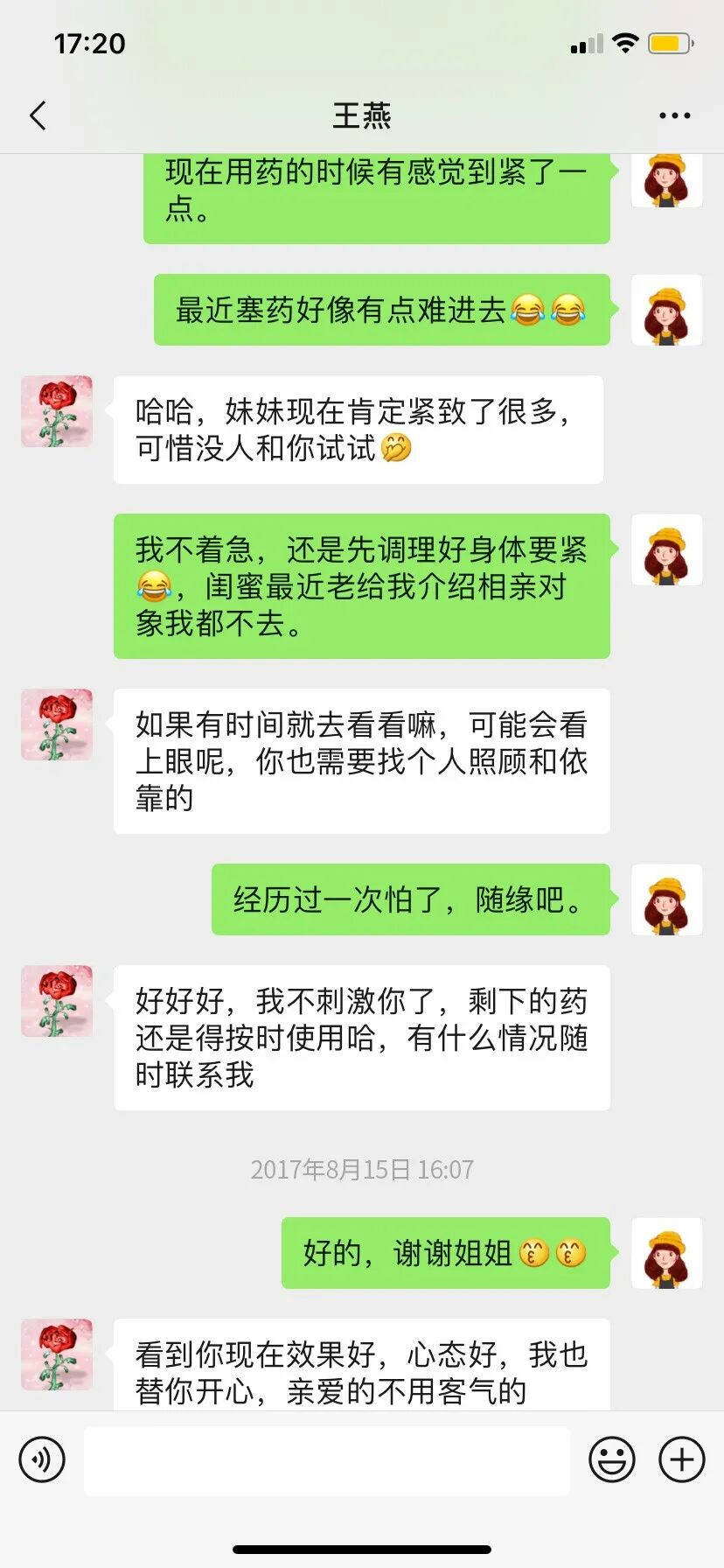Switch to voice message input
Viewport: 724px width, 1568px height.
click(42, 1459)
